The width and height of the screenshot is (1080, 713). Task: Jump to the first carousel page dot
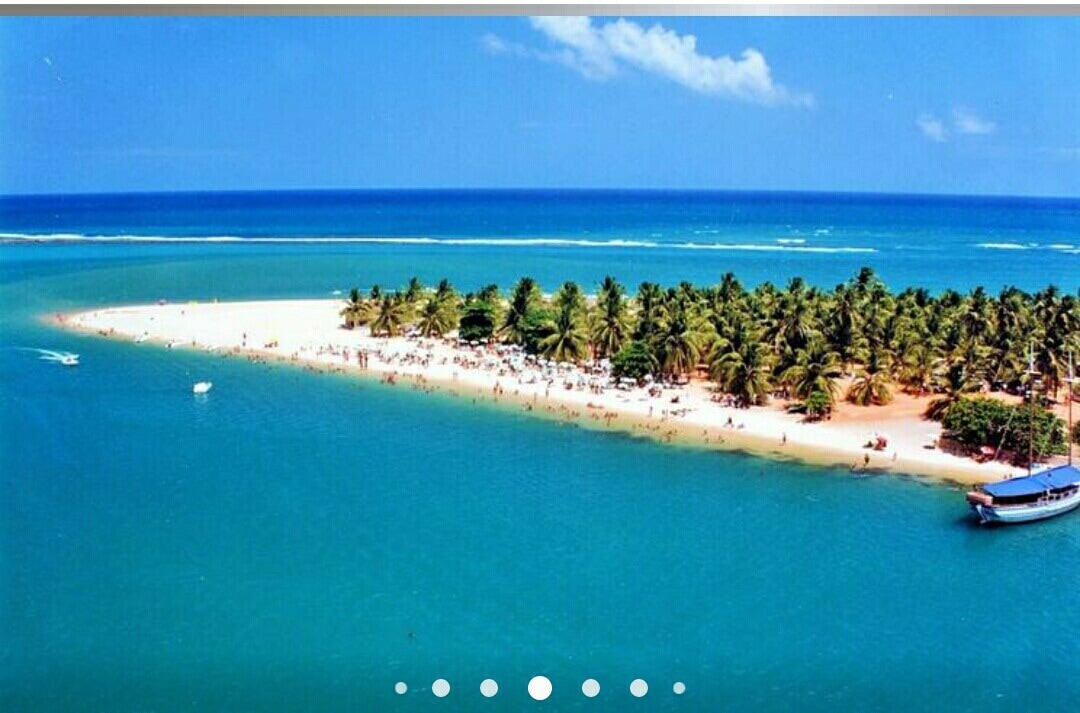[401, 688]
